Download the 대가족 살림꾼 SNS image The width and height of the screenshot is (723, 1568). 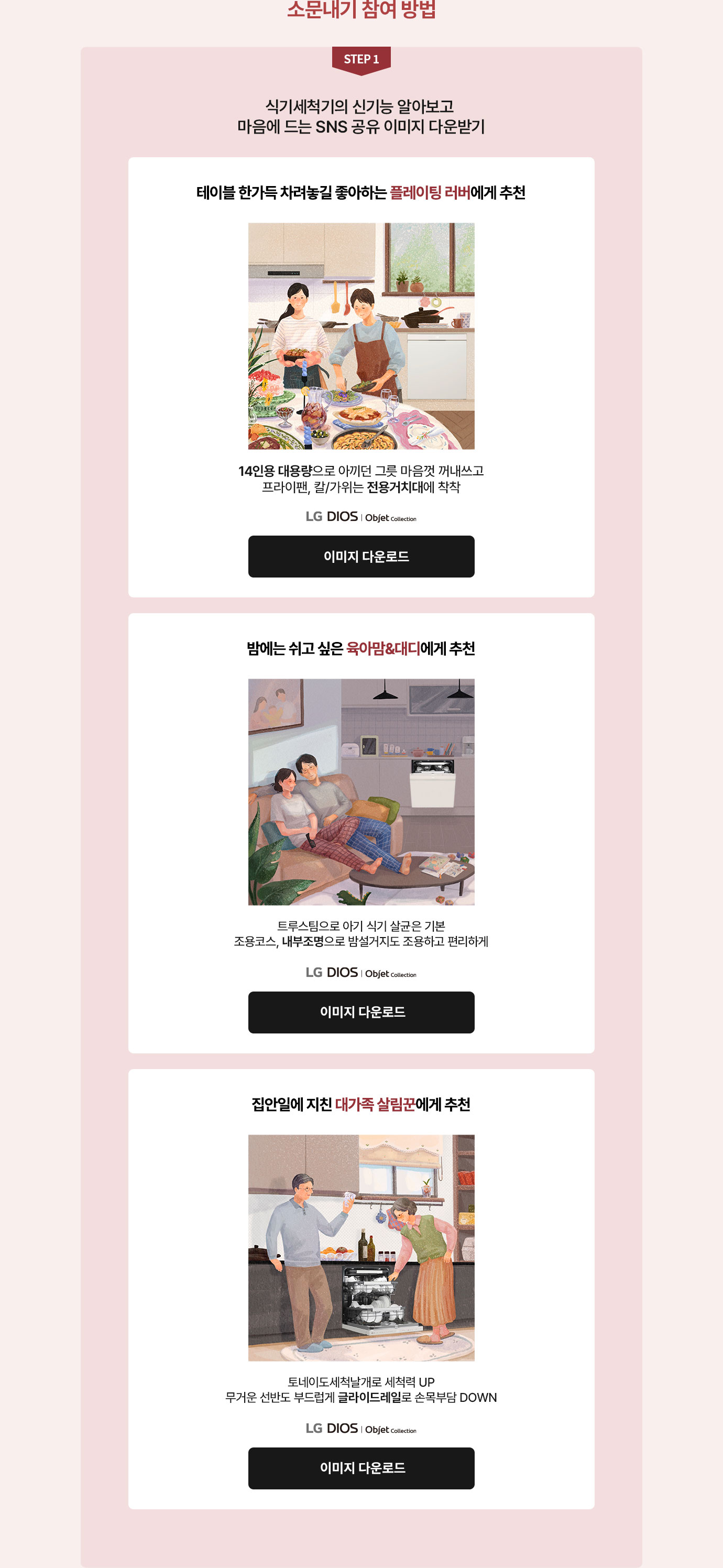(361, 1467)
